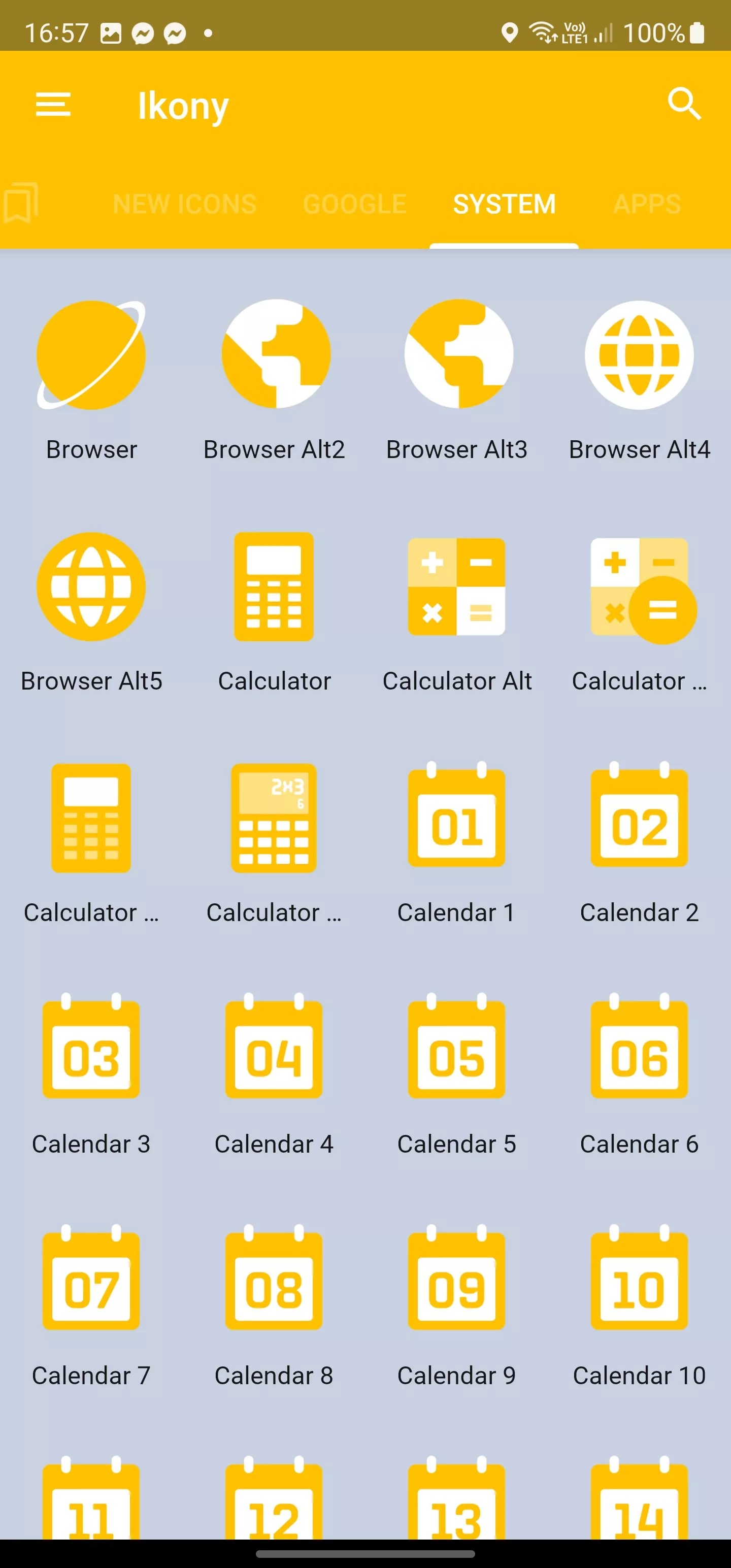Select the Browser planet icon
The height and width of the screenshot is (1568, 731).
point(91,355)
